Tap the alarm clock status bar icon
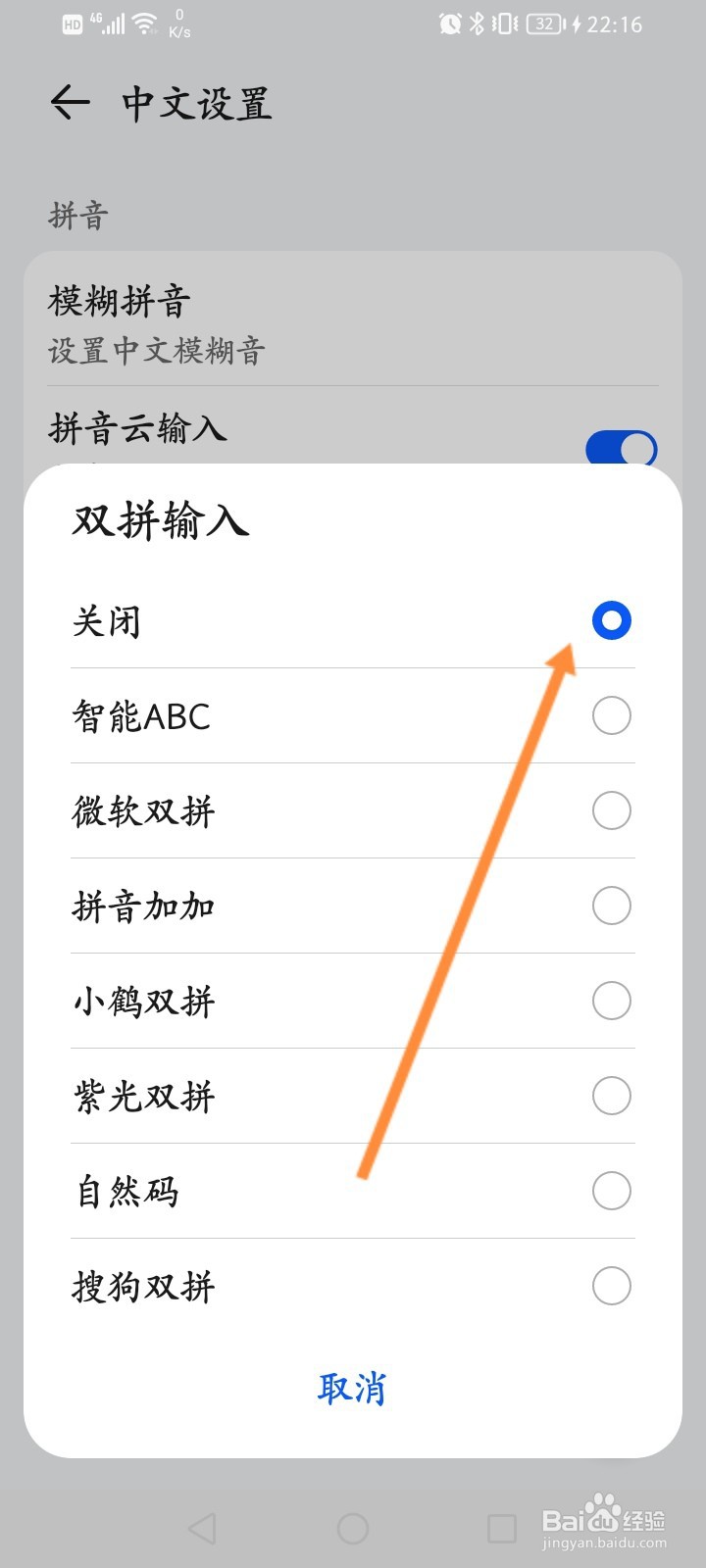 (449, 24)
